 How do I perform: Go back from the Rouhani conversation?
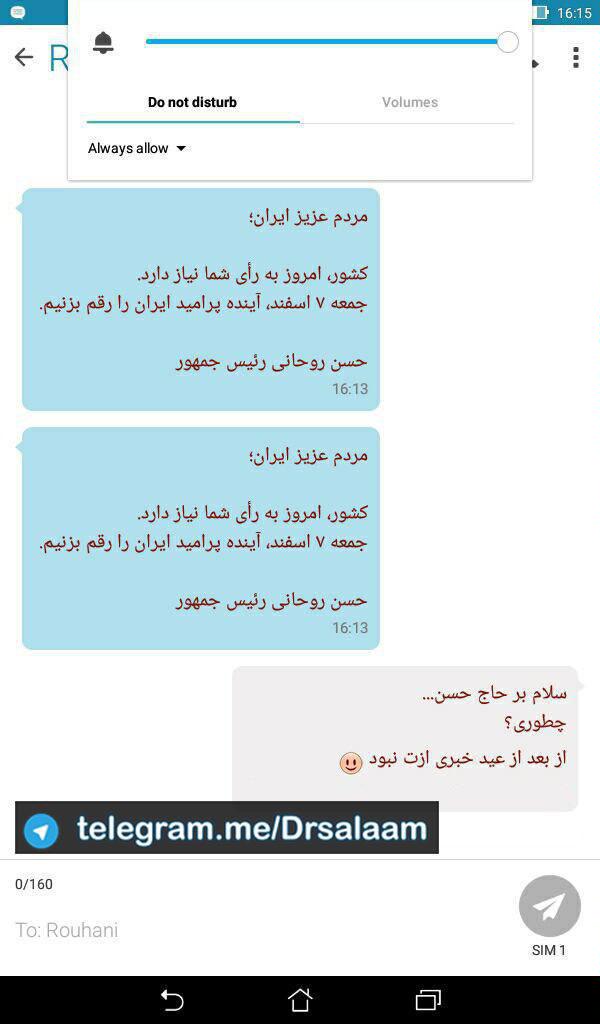24,58
